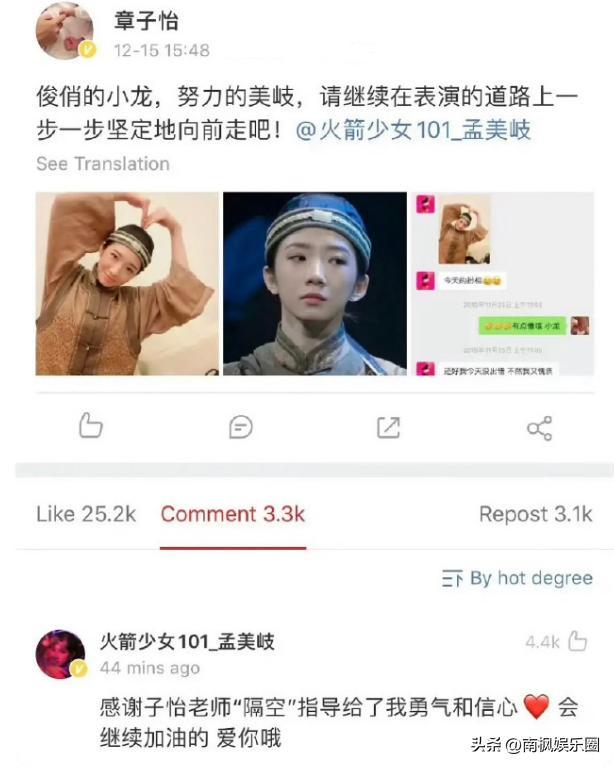This screenshot has width=614, height=767.
Task: Open the heart-hands selfie photo
Action: (x=127, y=284)
